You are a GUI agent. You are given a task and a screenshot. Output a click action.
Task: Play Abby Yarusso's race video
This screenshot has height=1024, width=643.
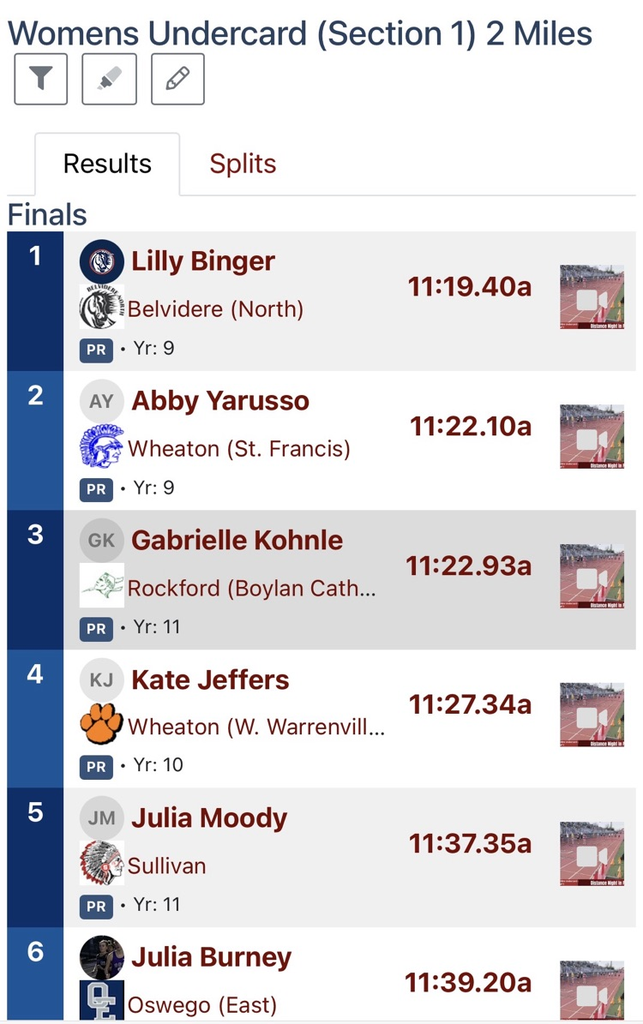coord(591,436)
